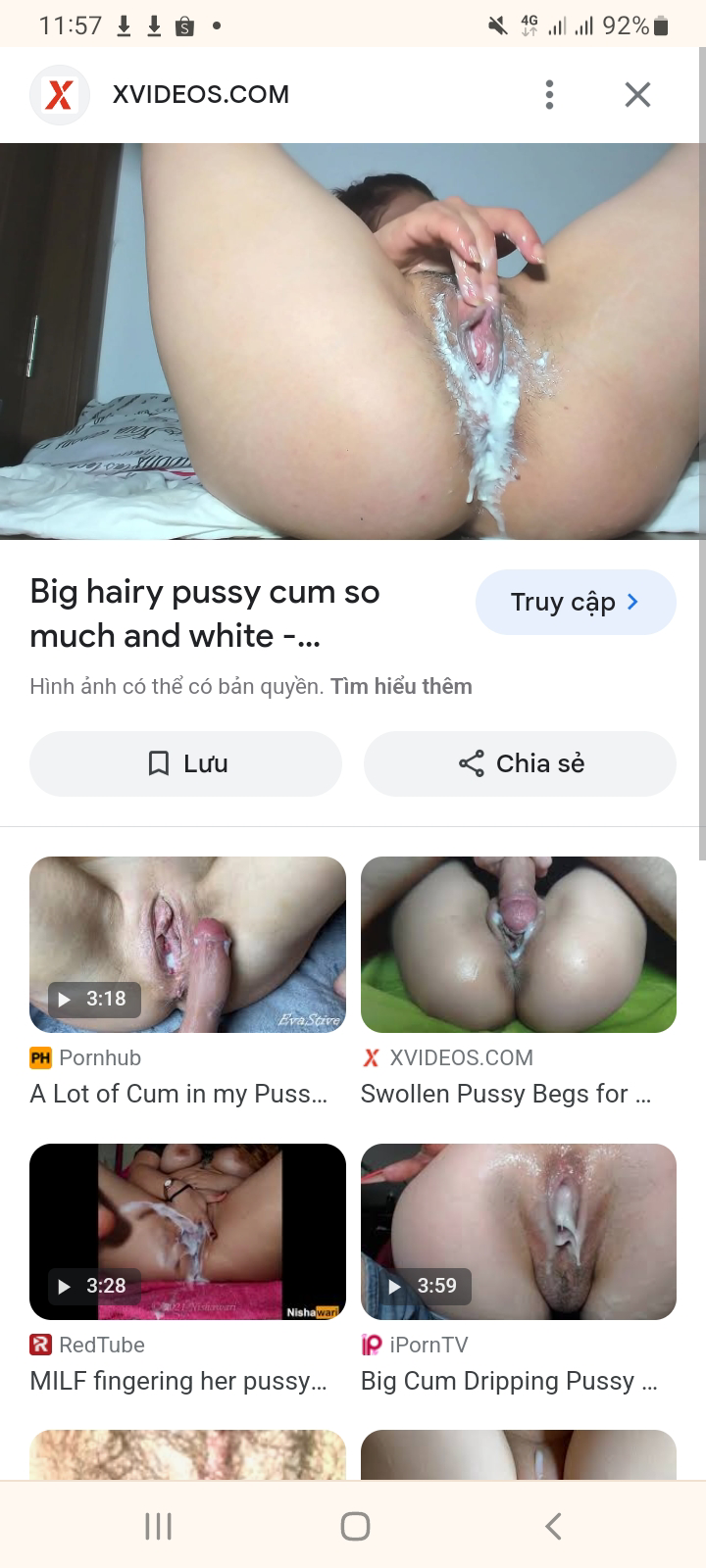The height and width of the screenshot is (1568, 706).
Task: Tap the Truy cập button
Action: (576, 602)
